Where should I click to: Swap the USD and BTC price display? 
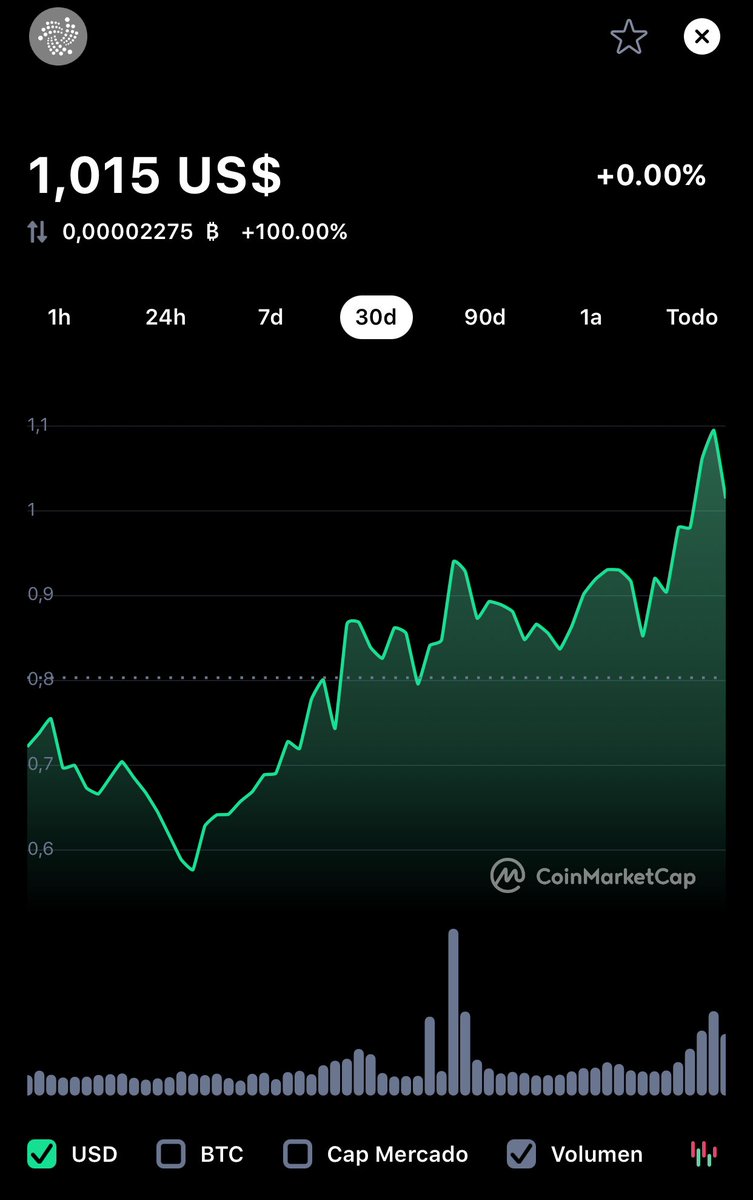(x=37, y=233)
